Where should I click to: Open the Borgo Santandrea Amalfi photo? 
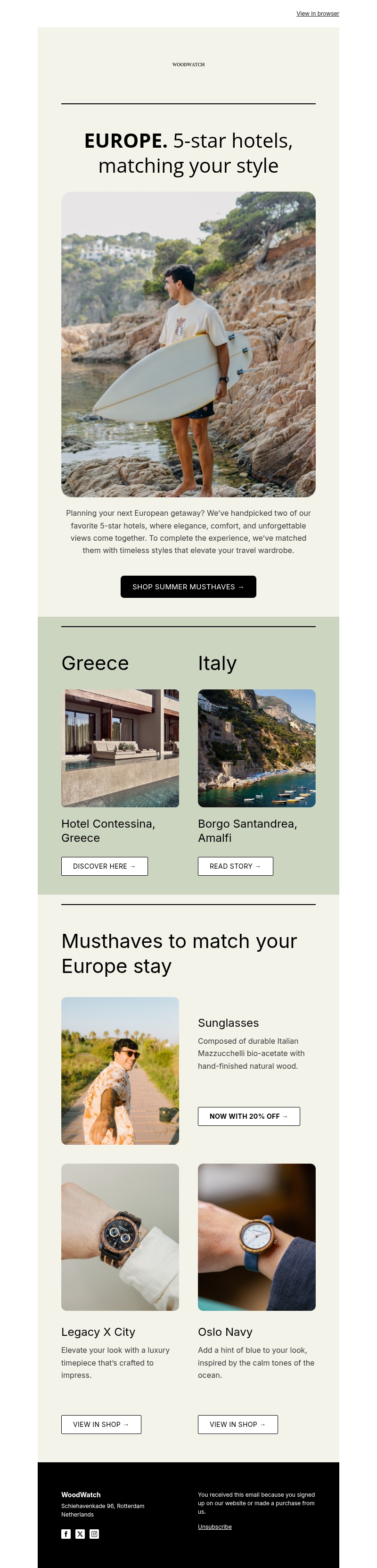(x=256, y=747)
